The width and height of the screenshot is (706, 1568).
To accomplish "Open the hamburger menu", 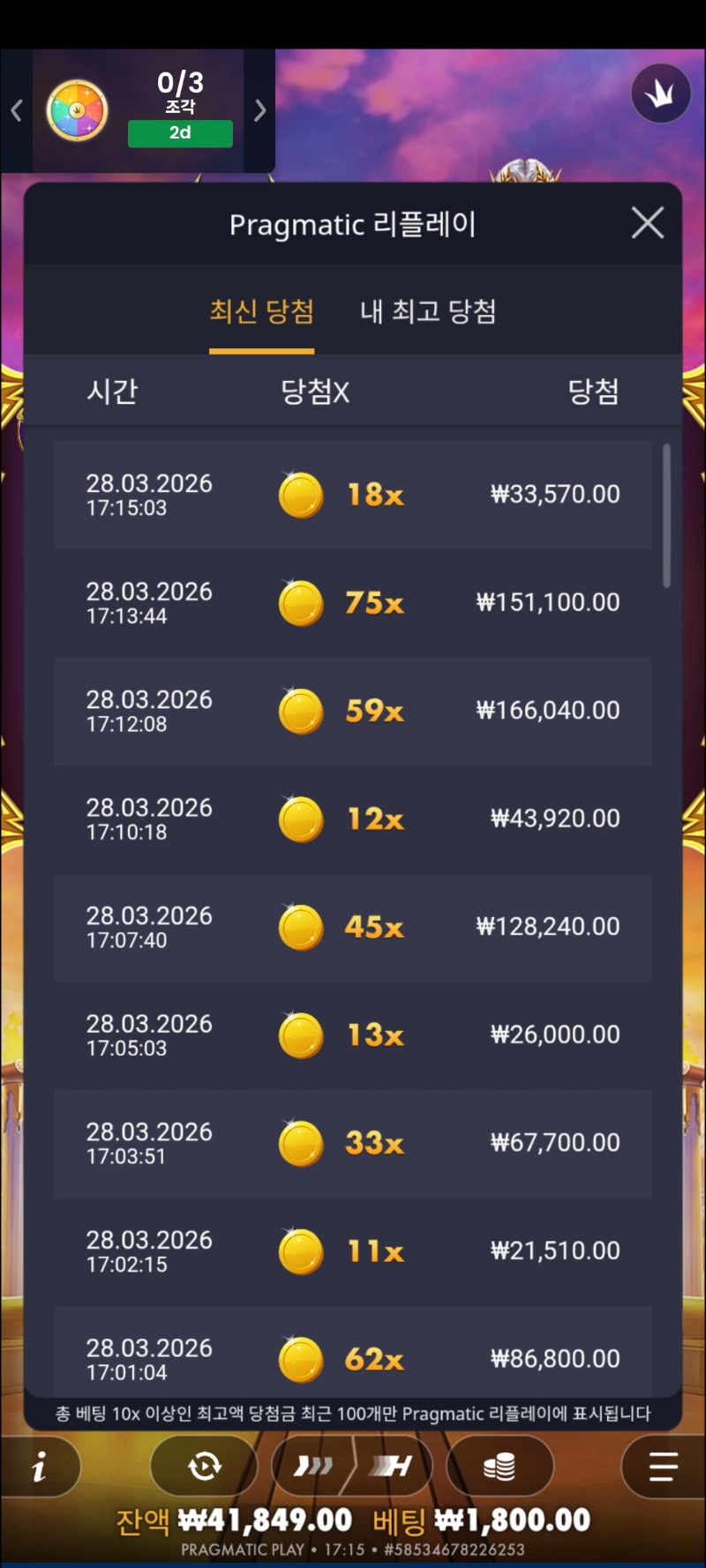I will [x=663, y=1467].
